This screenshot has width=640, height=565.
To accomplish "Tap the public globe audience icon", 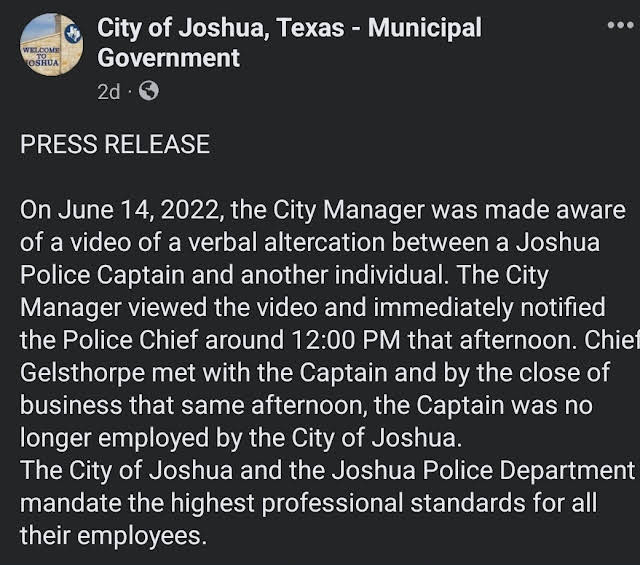I will point(147,91).
